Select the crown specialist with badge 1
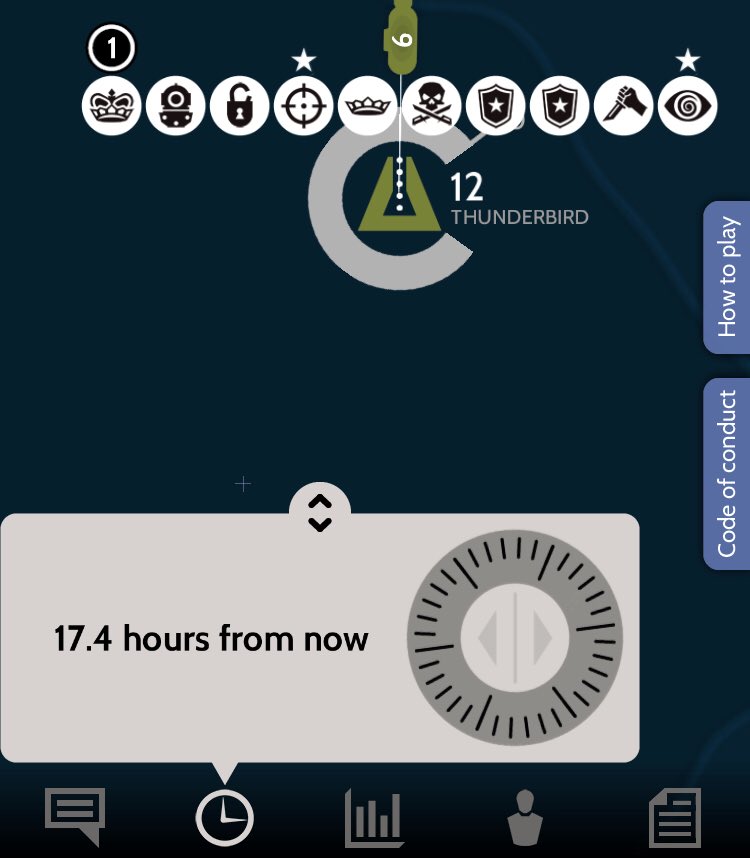The height and width of the screenshot is (858, 750). (x=110, y=106)
